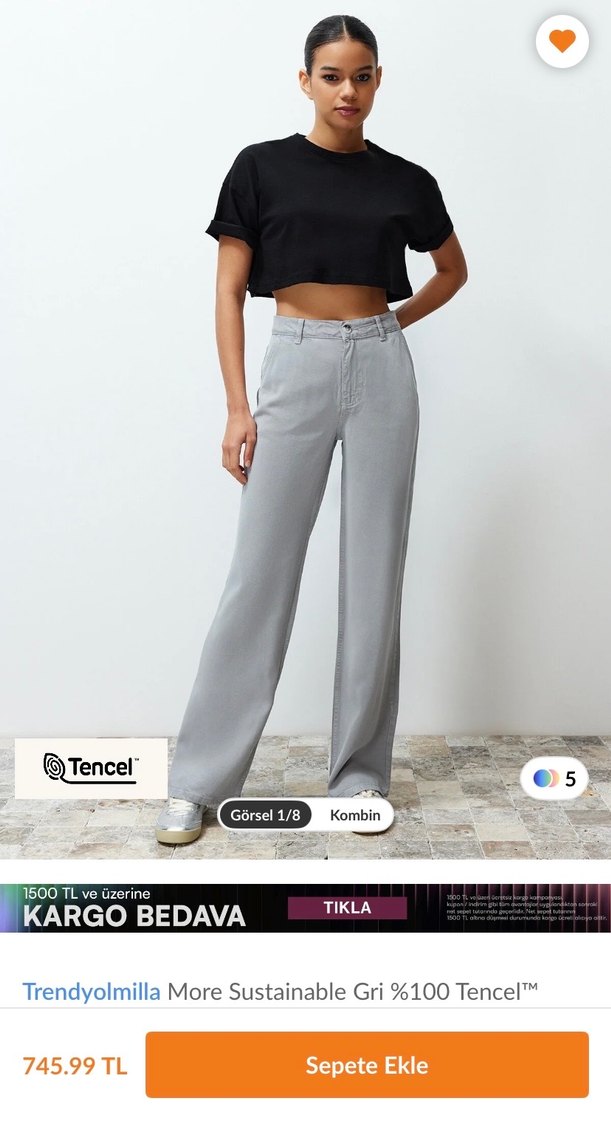Tap TIKLA on the Kargo Bedava banner
Image resolution: width=611 pixels, height=1123 pixels.
tap(347, 908)
